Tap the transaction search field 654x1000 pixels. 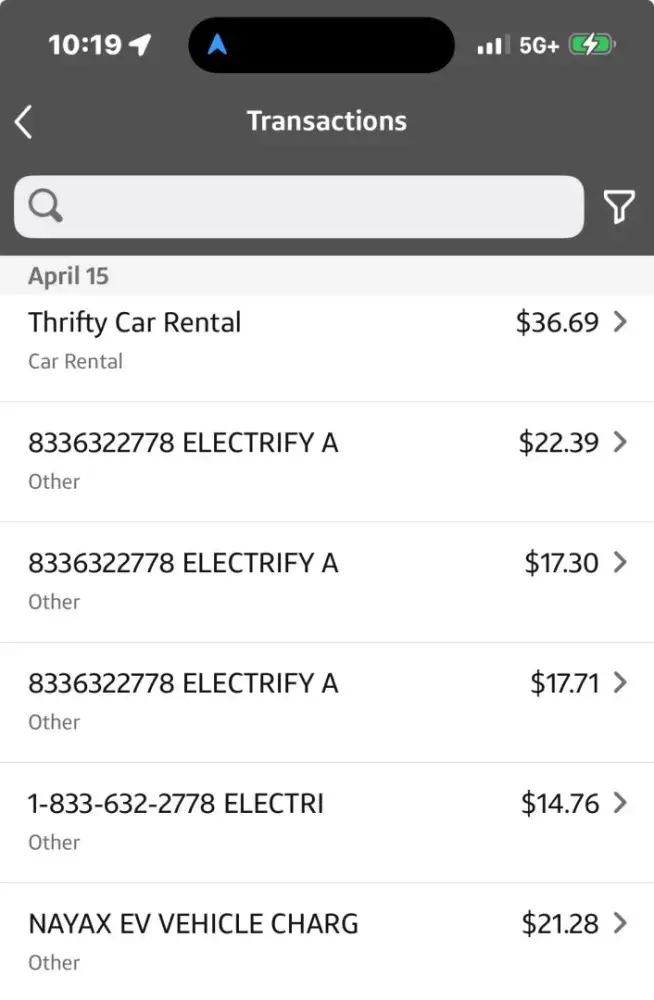[300, 207]
